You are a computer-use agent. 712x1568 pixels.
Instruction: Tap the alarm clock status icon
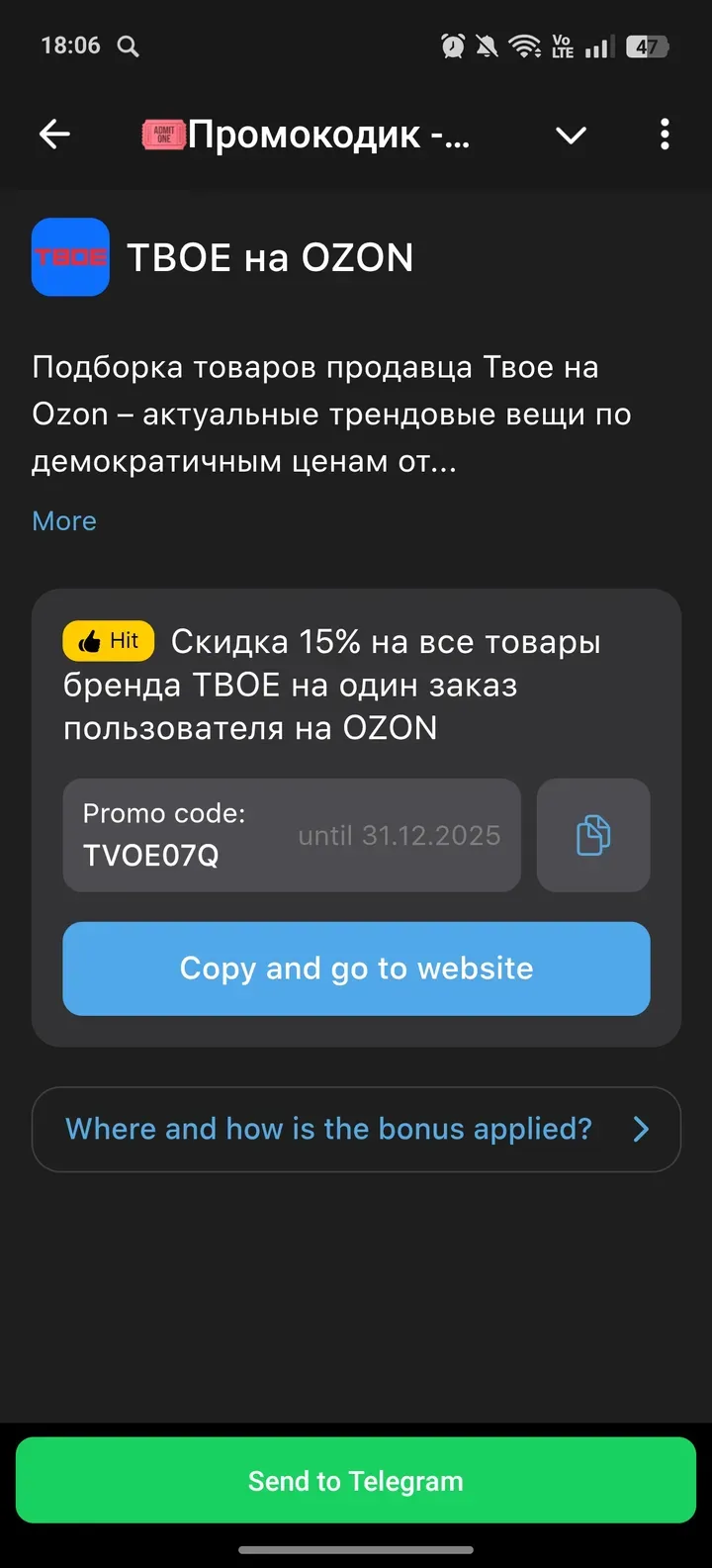450,45
